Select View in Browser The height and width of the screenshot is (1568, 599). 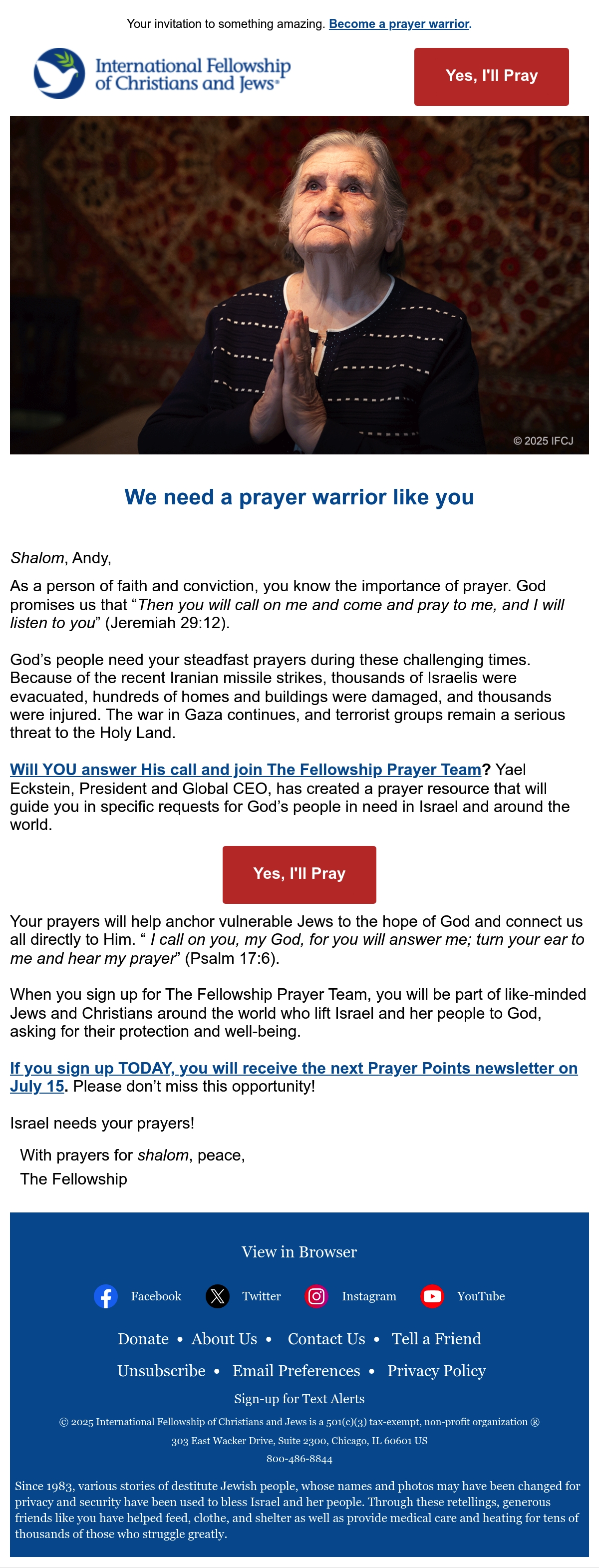point(299,1251)
